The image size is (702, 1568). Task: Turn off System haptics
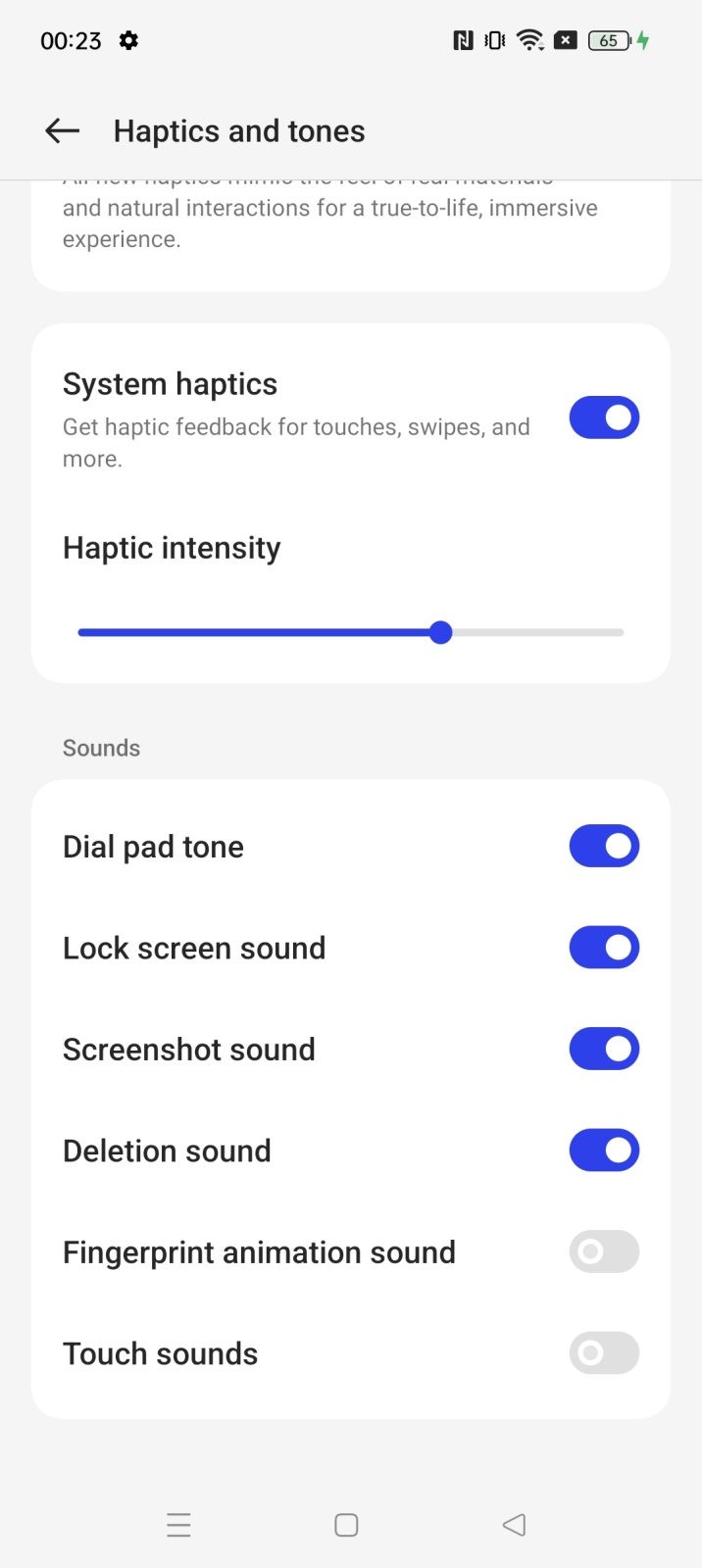[604, 417]
